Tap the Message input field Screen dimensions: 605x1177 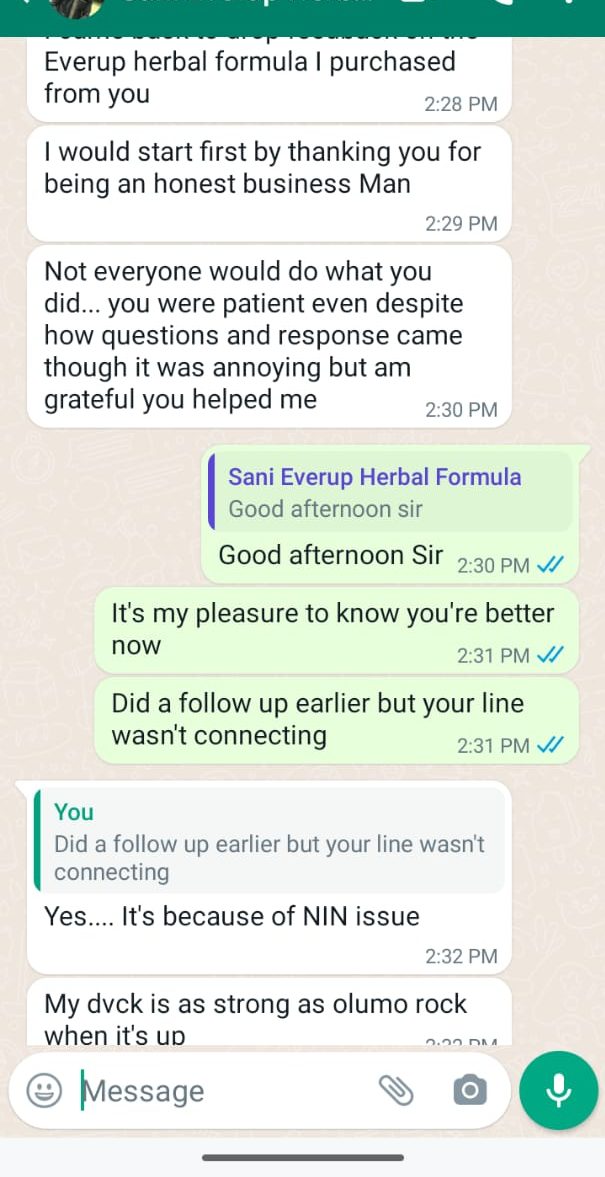click(x=220, y=1091)
